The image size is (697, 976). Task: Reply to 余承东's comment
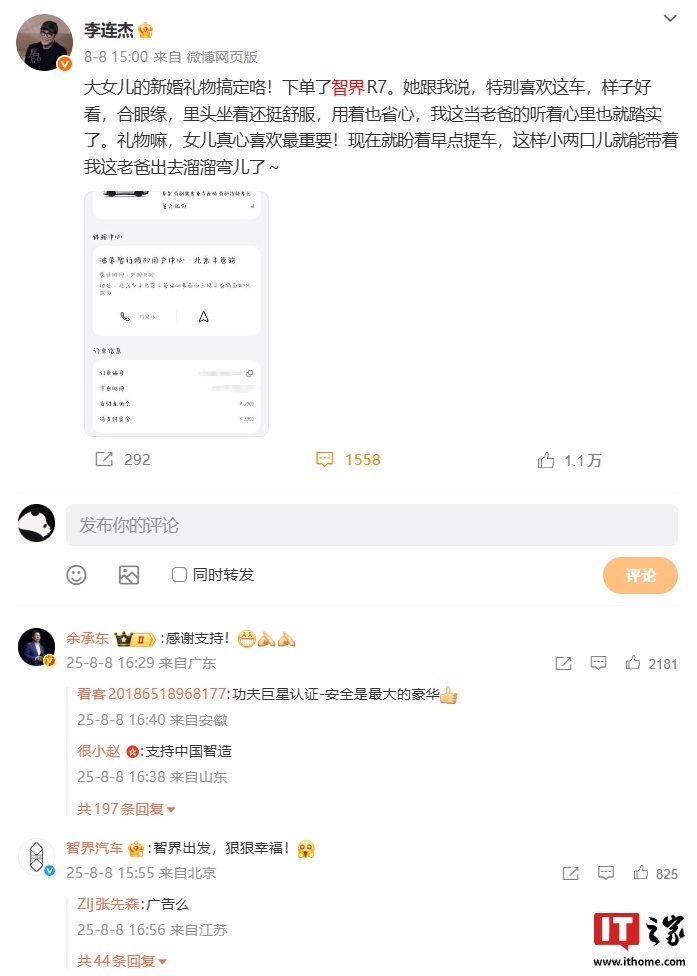pos(598,663)
